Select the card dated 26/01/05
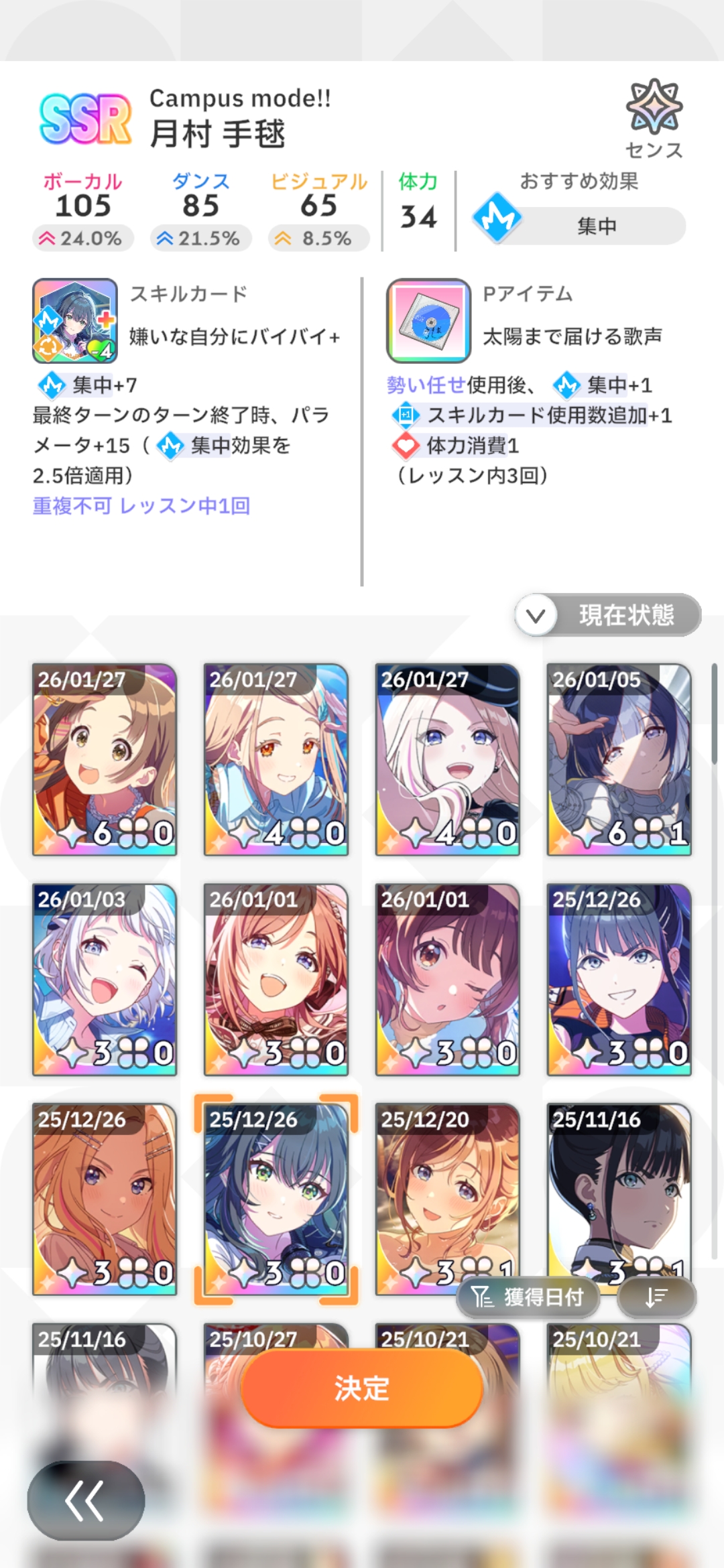The height and width of the screenshot is (1568, 724). tap(619, 759)
